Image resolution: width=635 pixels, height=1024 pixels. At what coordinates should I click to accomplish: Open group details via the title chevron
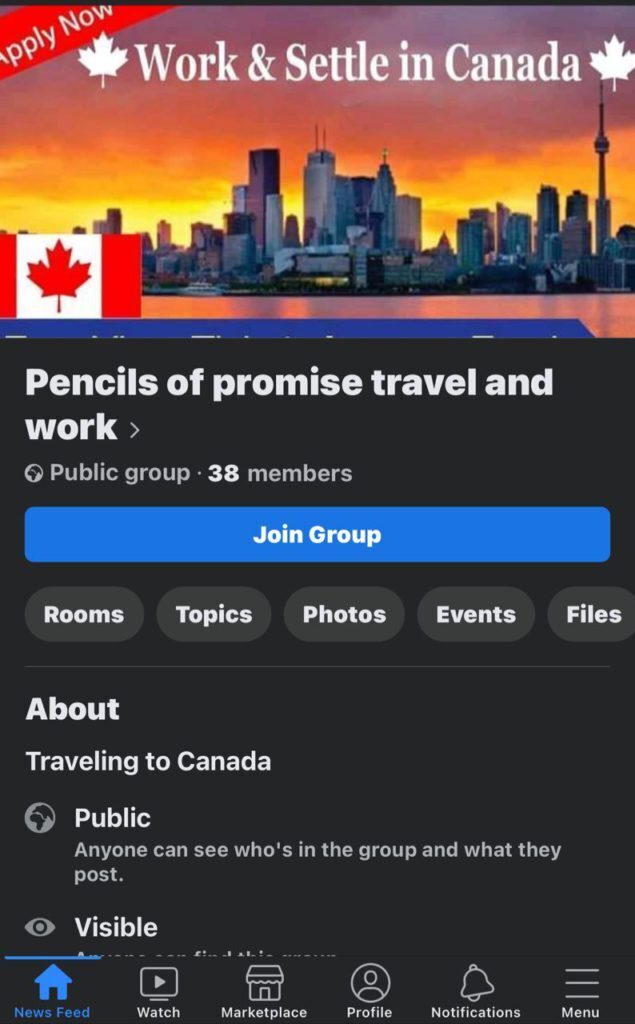tap(135, 430)
